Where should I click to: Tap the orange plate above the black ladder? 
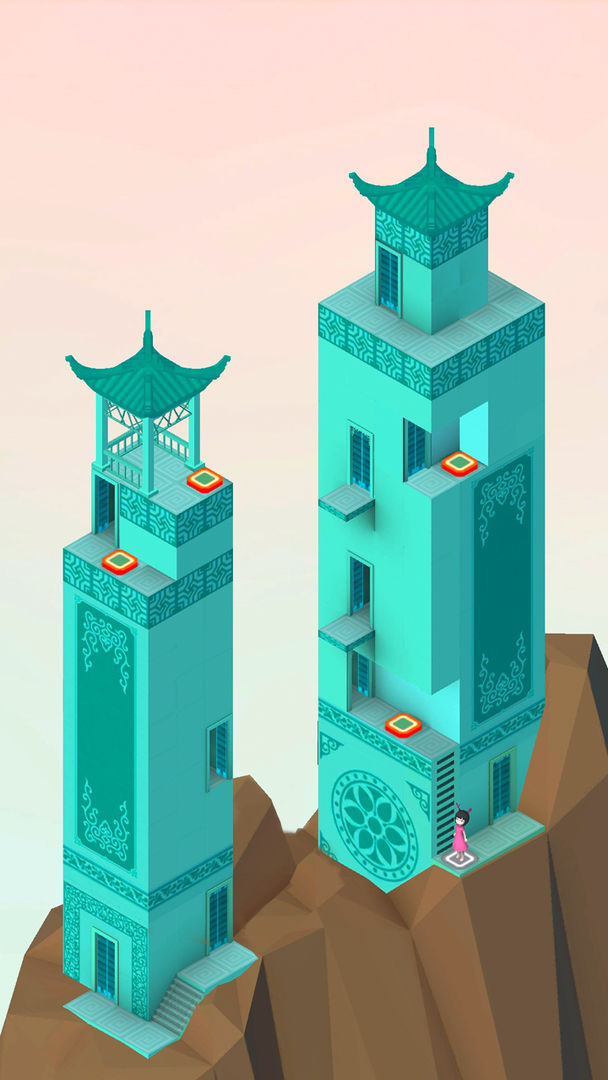pyautogui.click(x=403, y=725)
